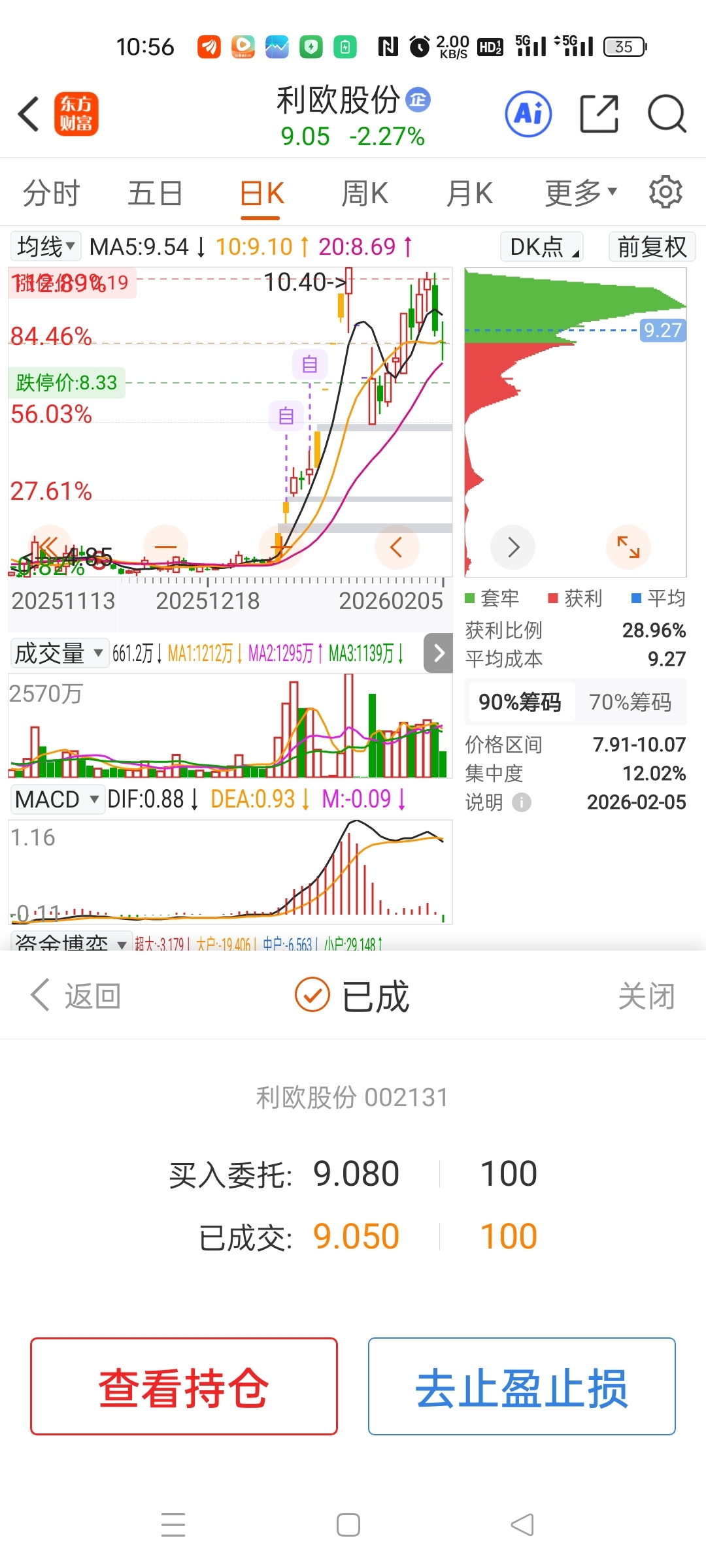706x1568 pixels.
Task: Open the MACD indicator dropdown
Action: [x=58, y=799]
